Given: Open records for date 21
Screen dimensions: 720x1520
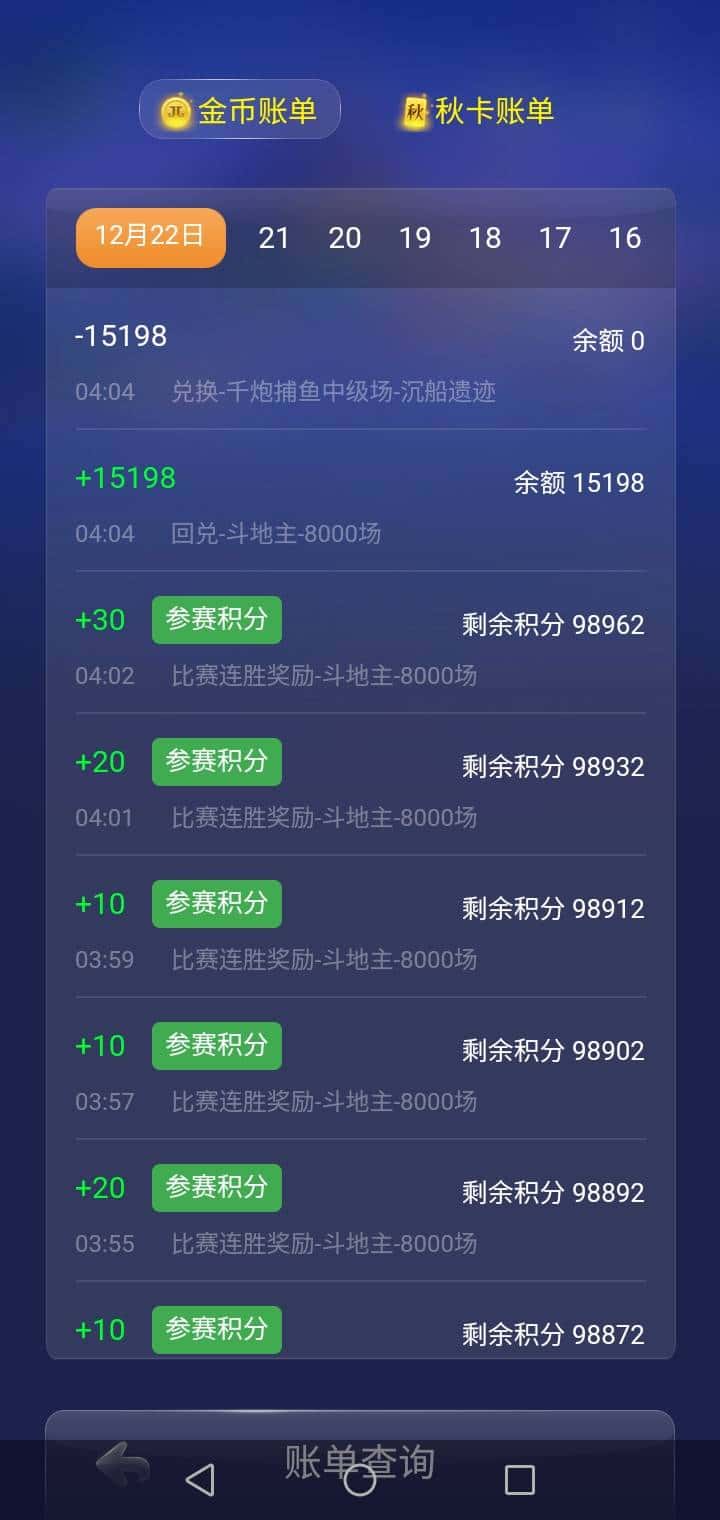Looking at the screenshot, I should pos(274,238).
